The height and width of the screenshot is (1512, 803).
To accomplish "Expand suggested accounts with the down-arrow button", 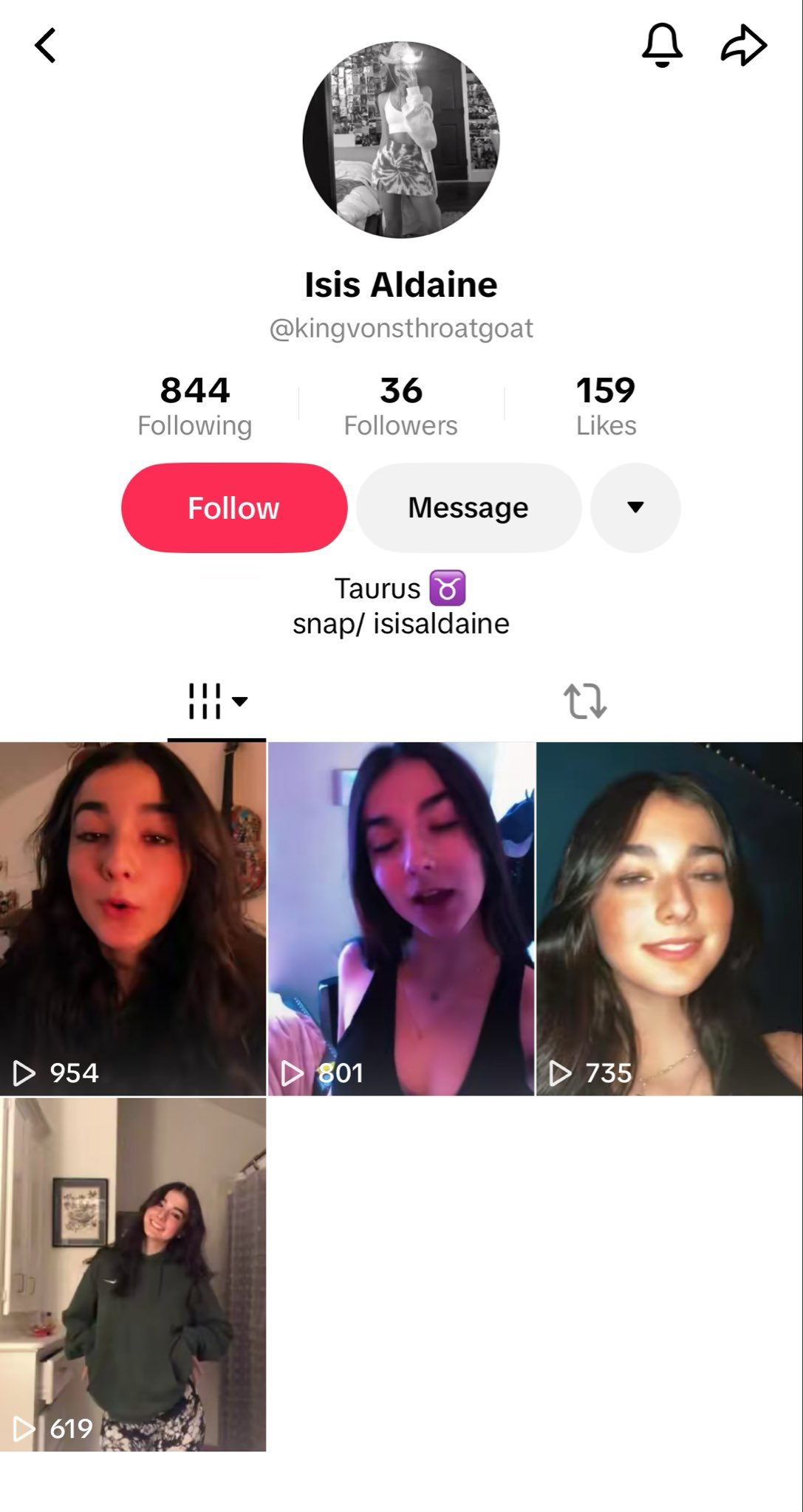I will coord(635,508).
